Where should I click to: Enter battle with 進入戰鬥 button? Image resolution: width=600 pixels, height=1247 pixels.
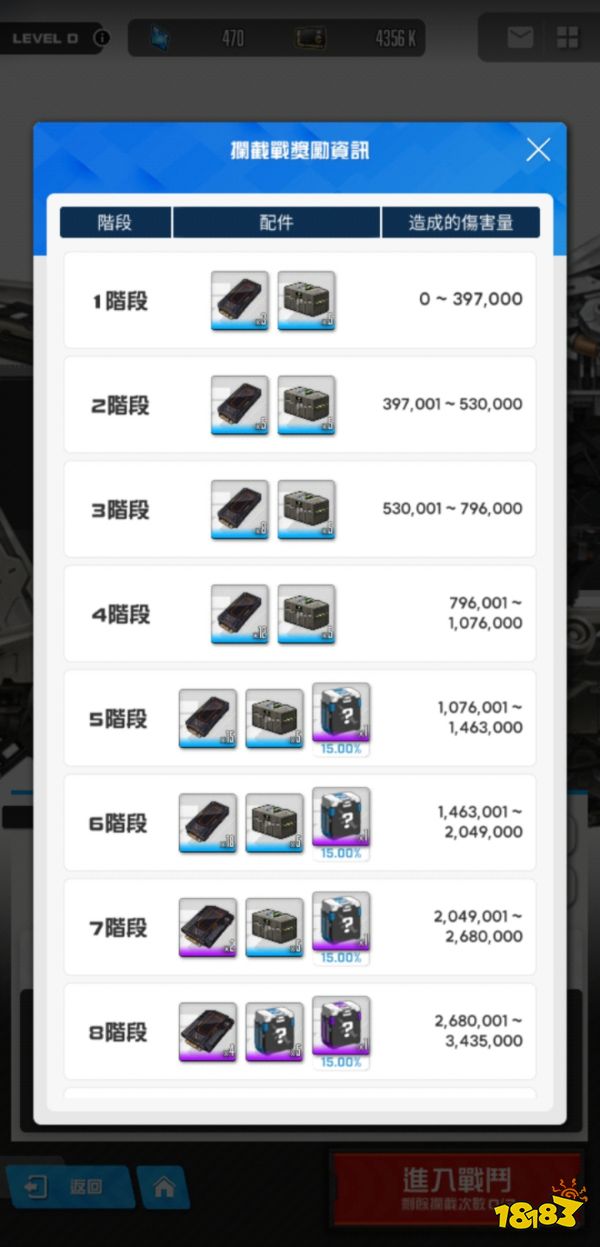click(456, 1187)
